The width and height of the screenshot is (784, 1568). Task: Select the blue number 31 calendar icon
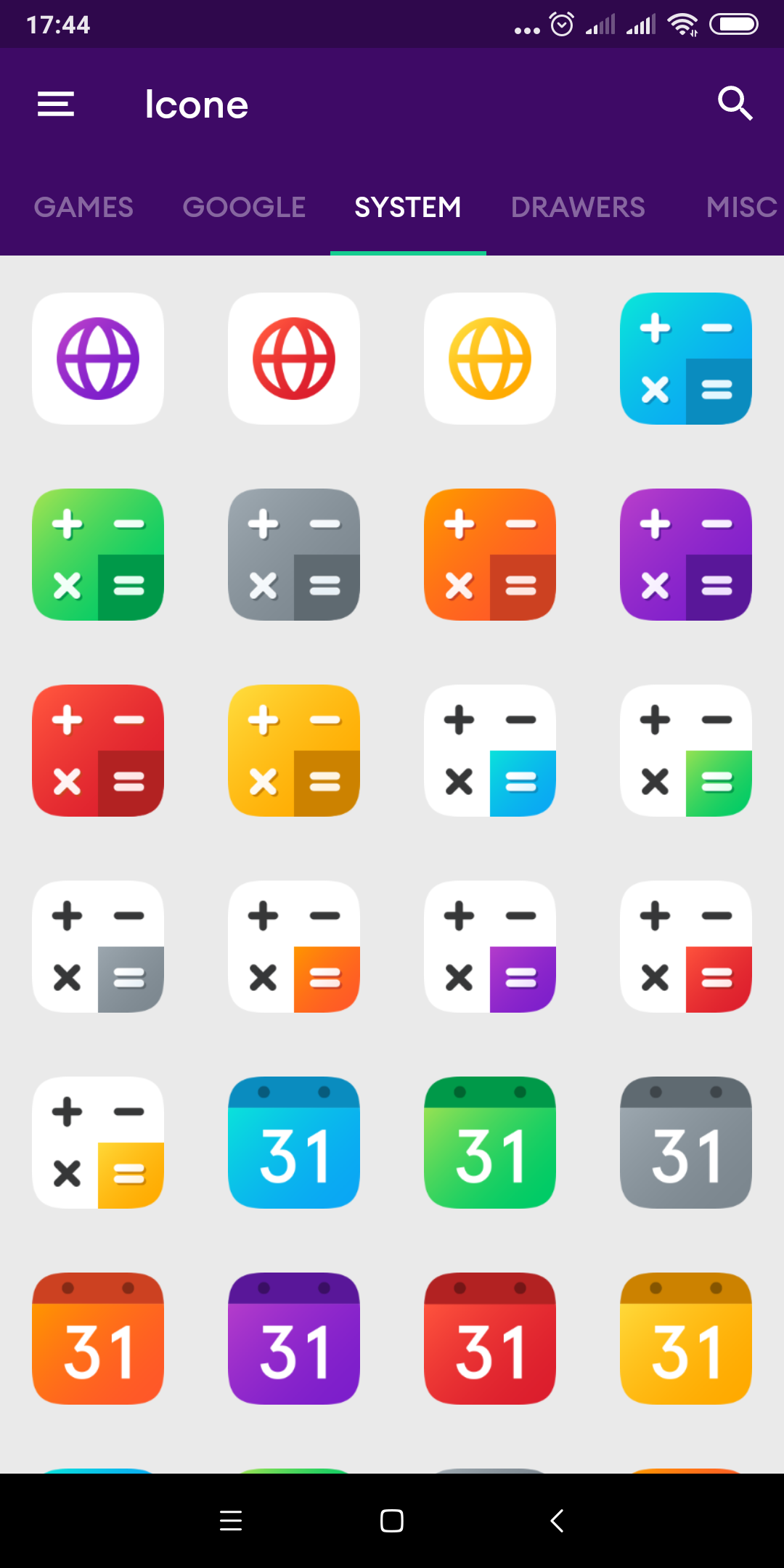[x=294, y=1143]
